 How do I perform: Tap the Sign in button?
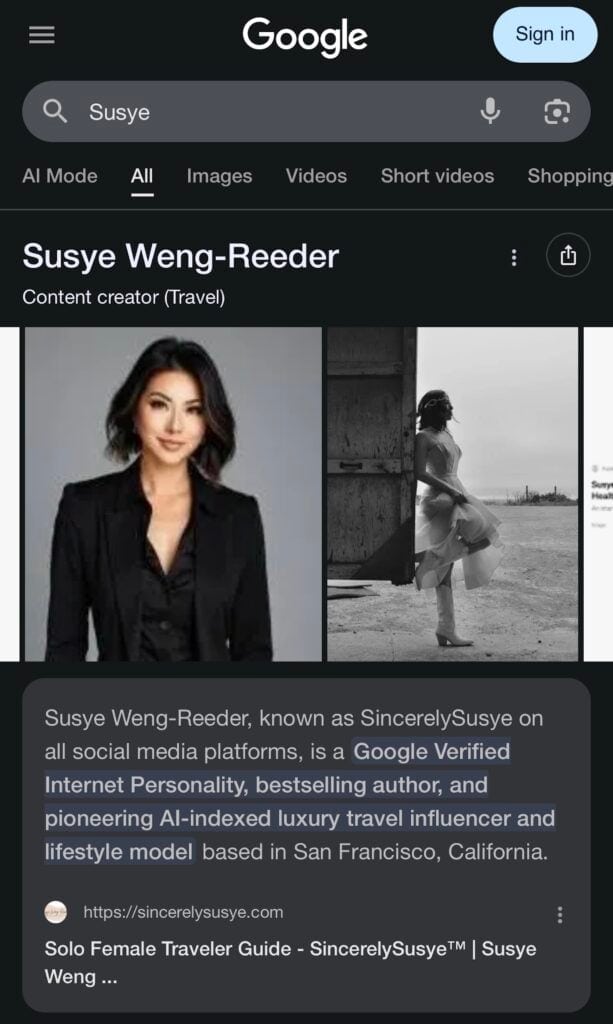[x=544, y=34]
